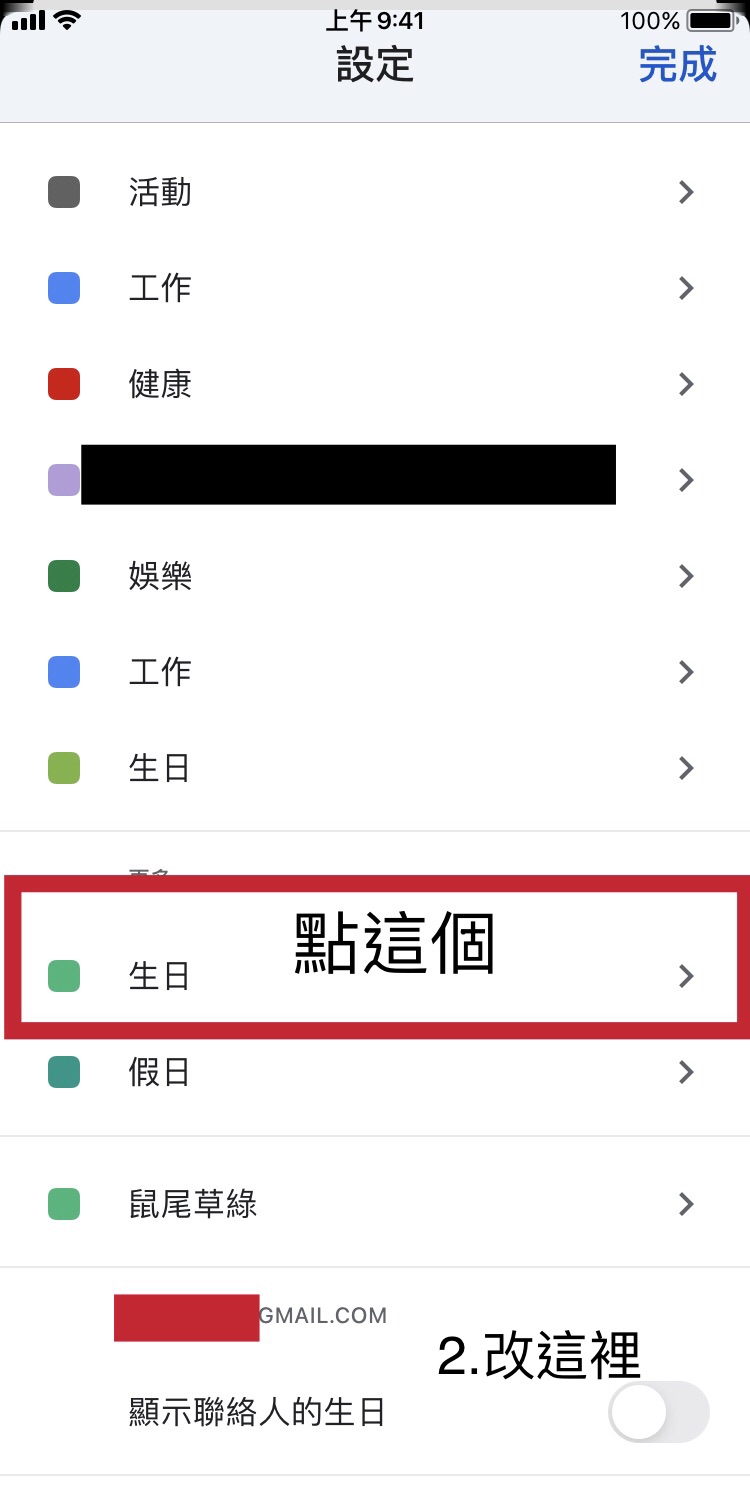Tap 完成 to finish settings
This screenshot has width=750, height=1488.
click(x=677, y=65)
